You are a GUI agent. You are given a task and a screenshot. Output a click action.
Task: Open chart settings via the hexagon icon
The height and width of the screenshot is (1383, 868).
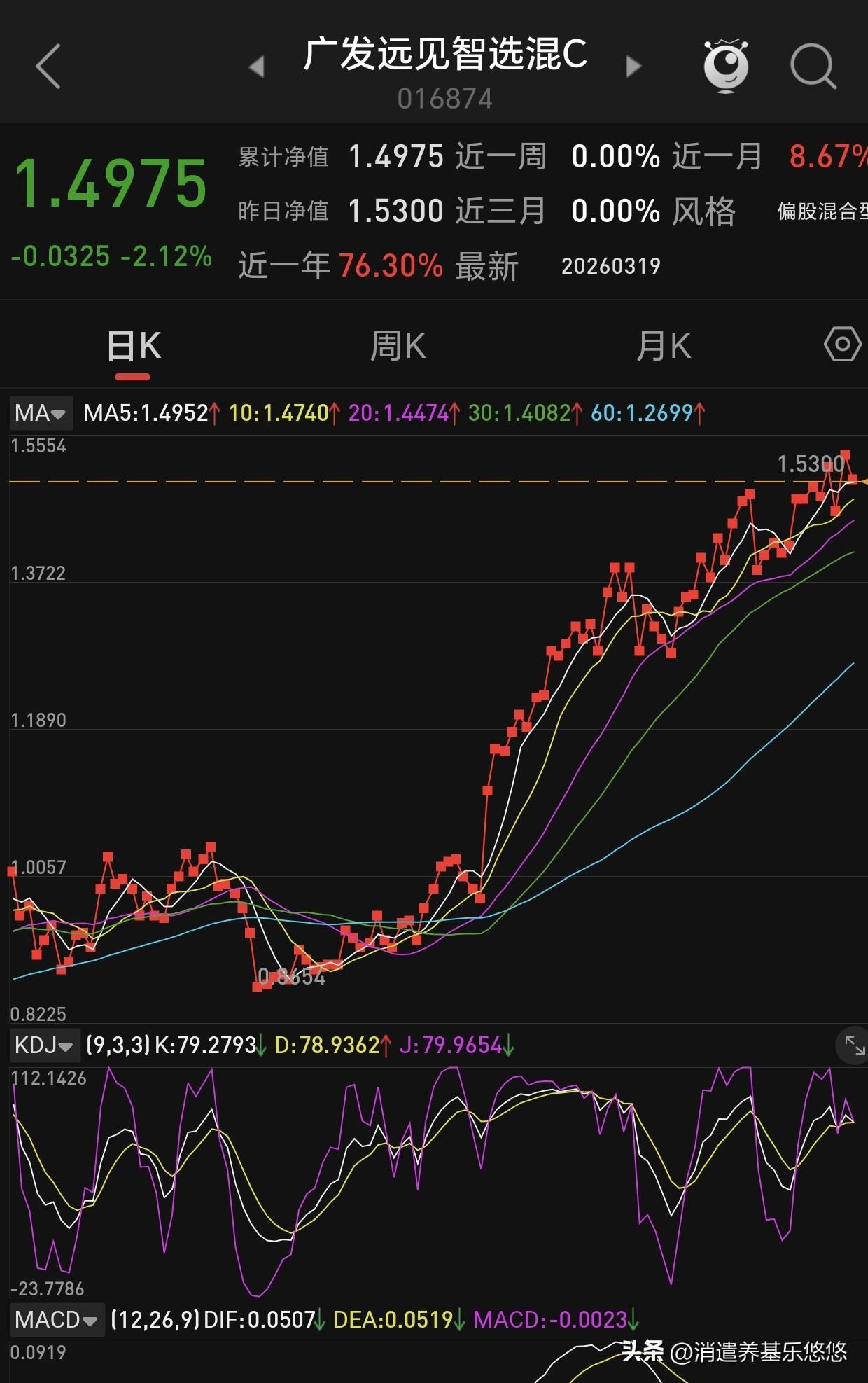pos(843,343)
